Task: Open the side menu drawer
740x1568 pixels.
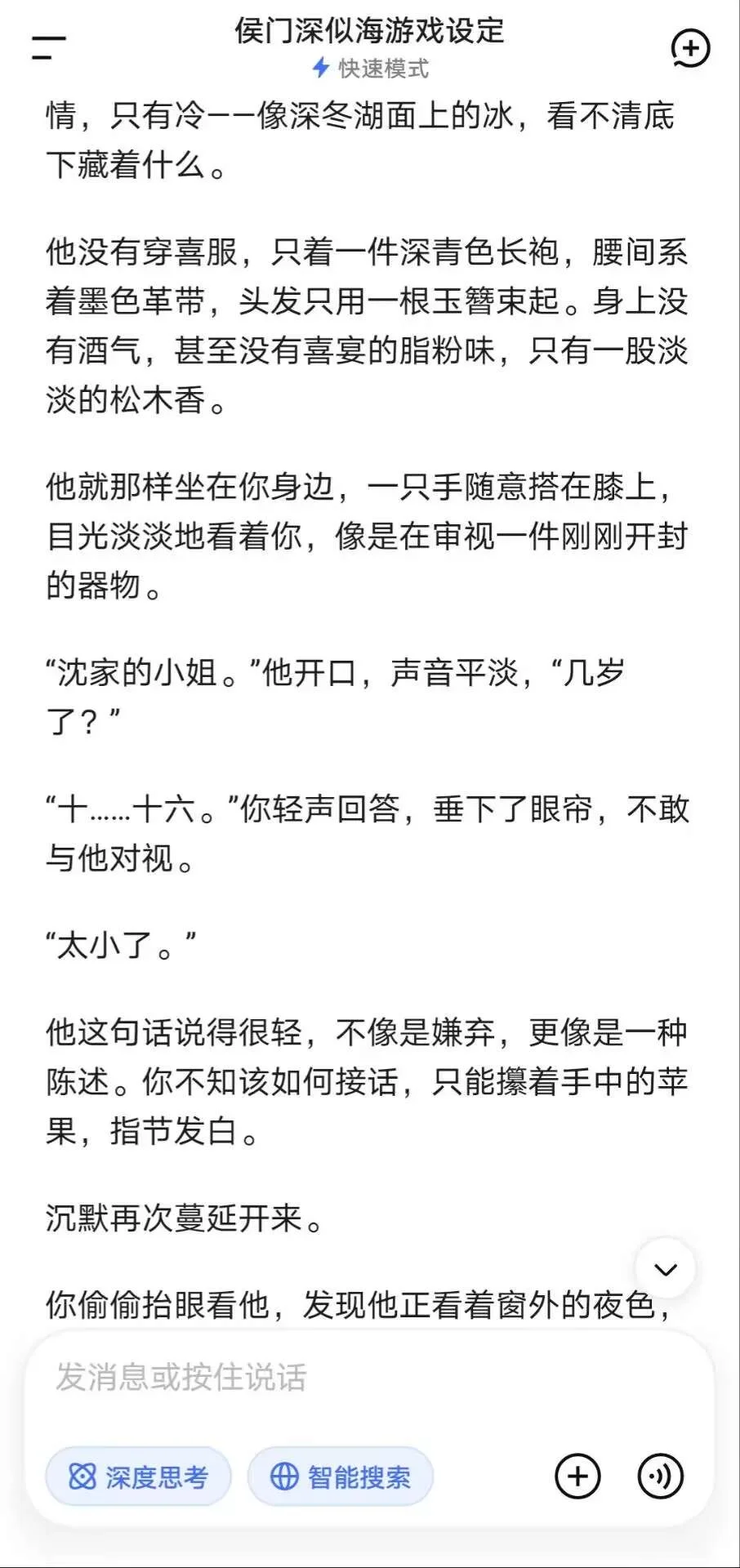Action: 48,47
